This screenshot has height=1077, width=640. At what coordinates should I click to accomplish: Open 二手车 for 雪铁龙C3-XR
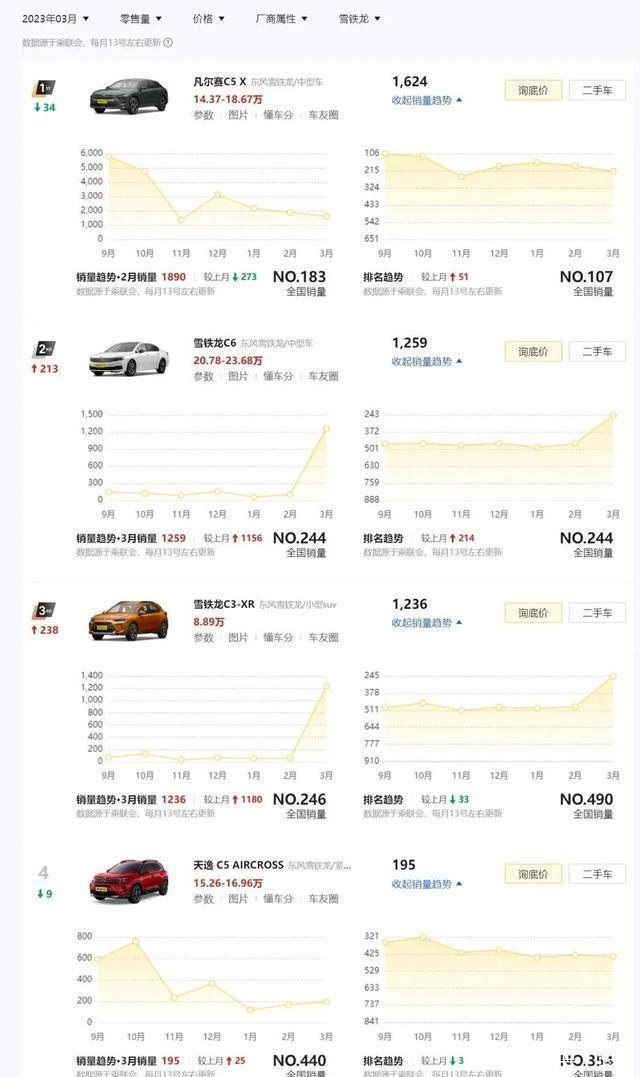(x=597, y=613)
